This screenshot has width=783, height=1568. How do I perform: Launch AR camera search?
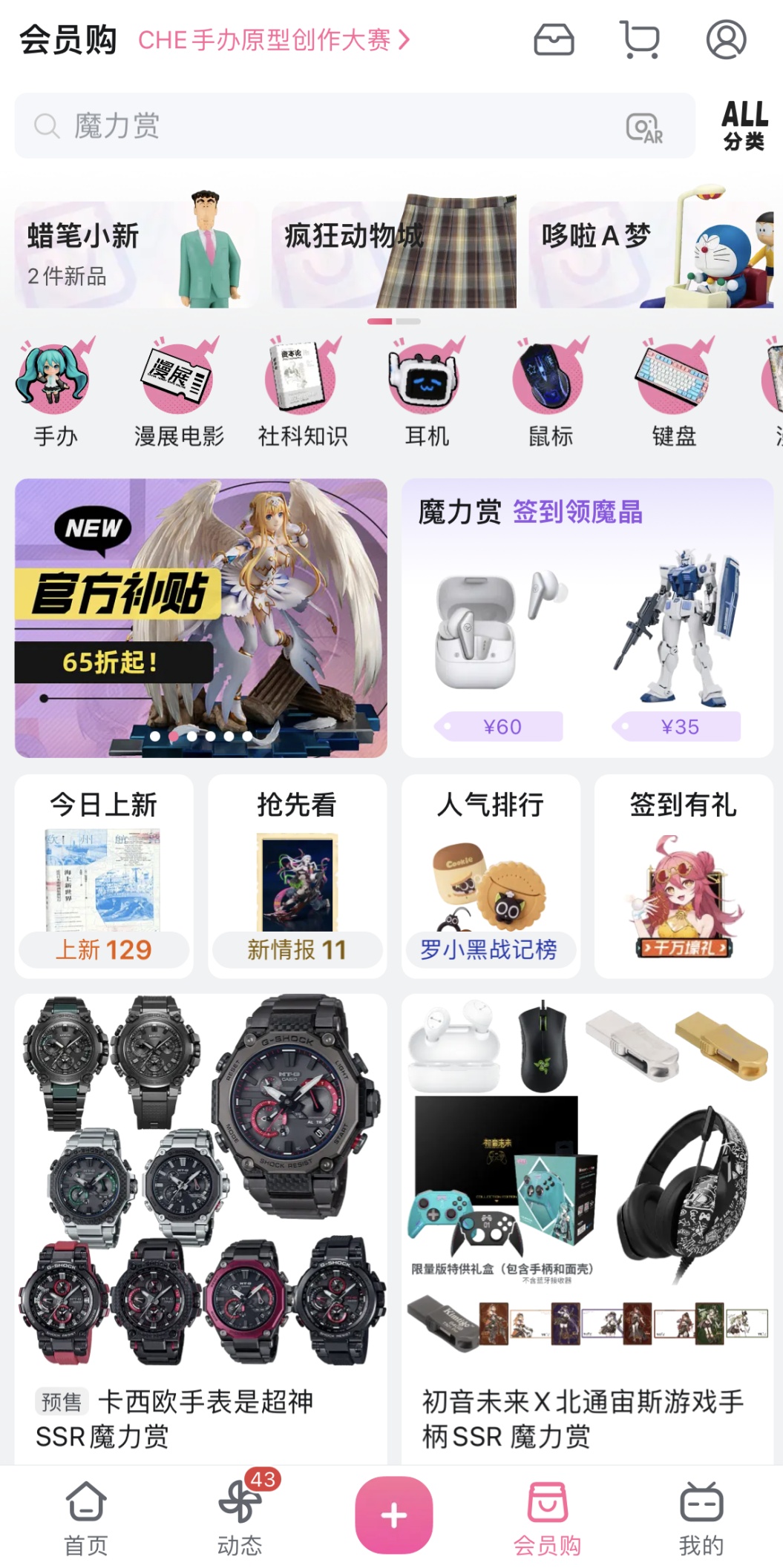(x=644, y=128)
